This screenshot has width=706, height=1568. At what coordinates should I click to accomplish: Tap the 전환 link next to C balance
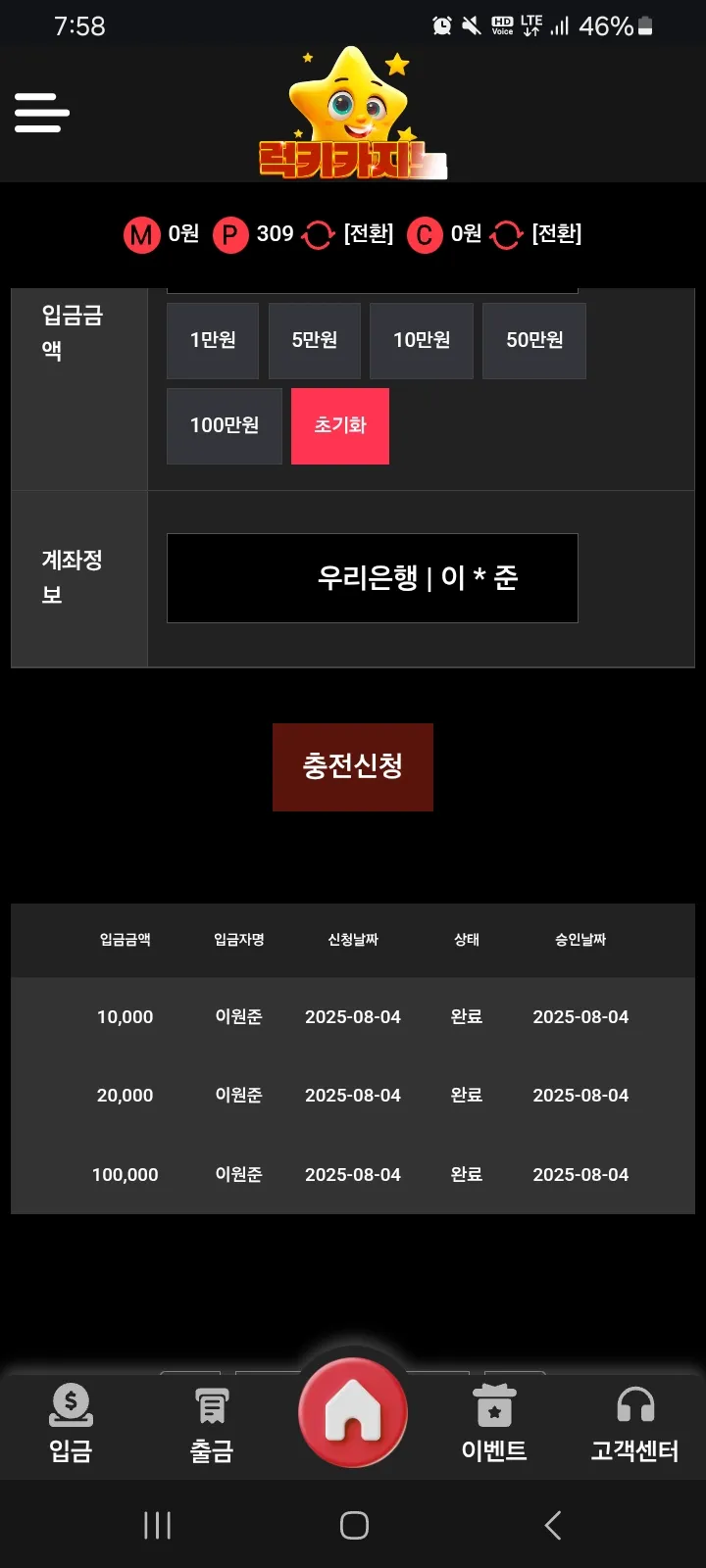(557, 233)
